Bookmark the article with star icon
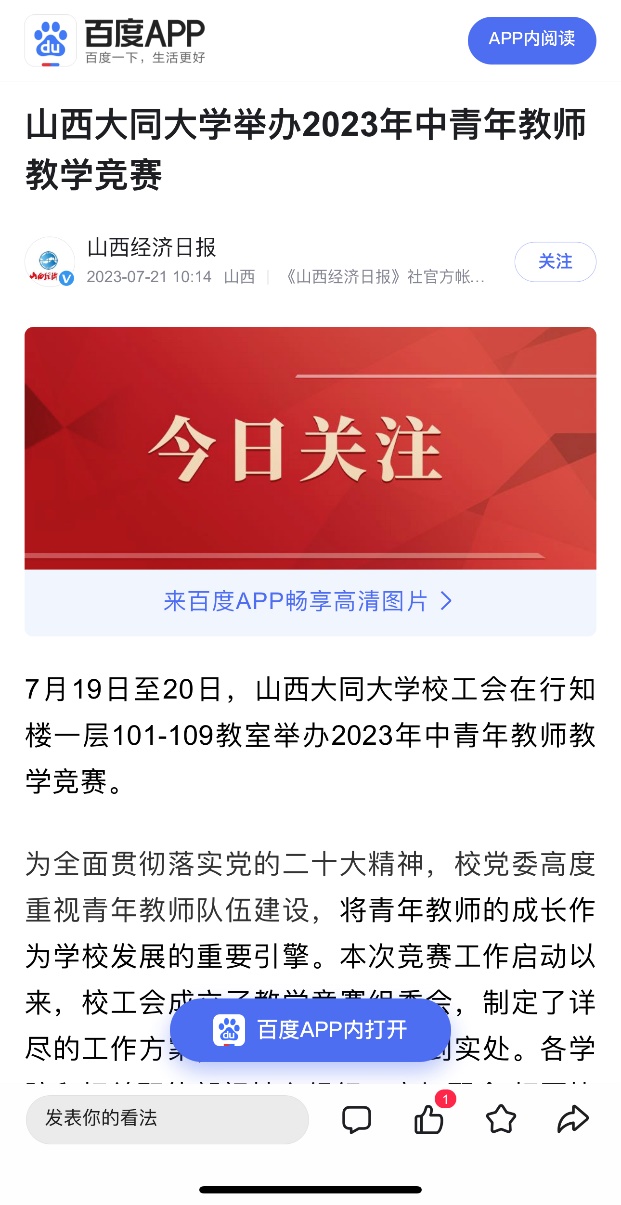Viewport: 621px width, 1205px height. (x=501, y=1119)
